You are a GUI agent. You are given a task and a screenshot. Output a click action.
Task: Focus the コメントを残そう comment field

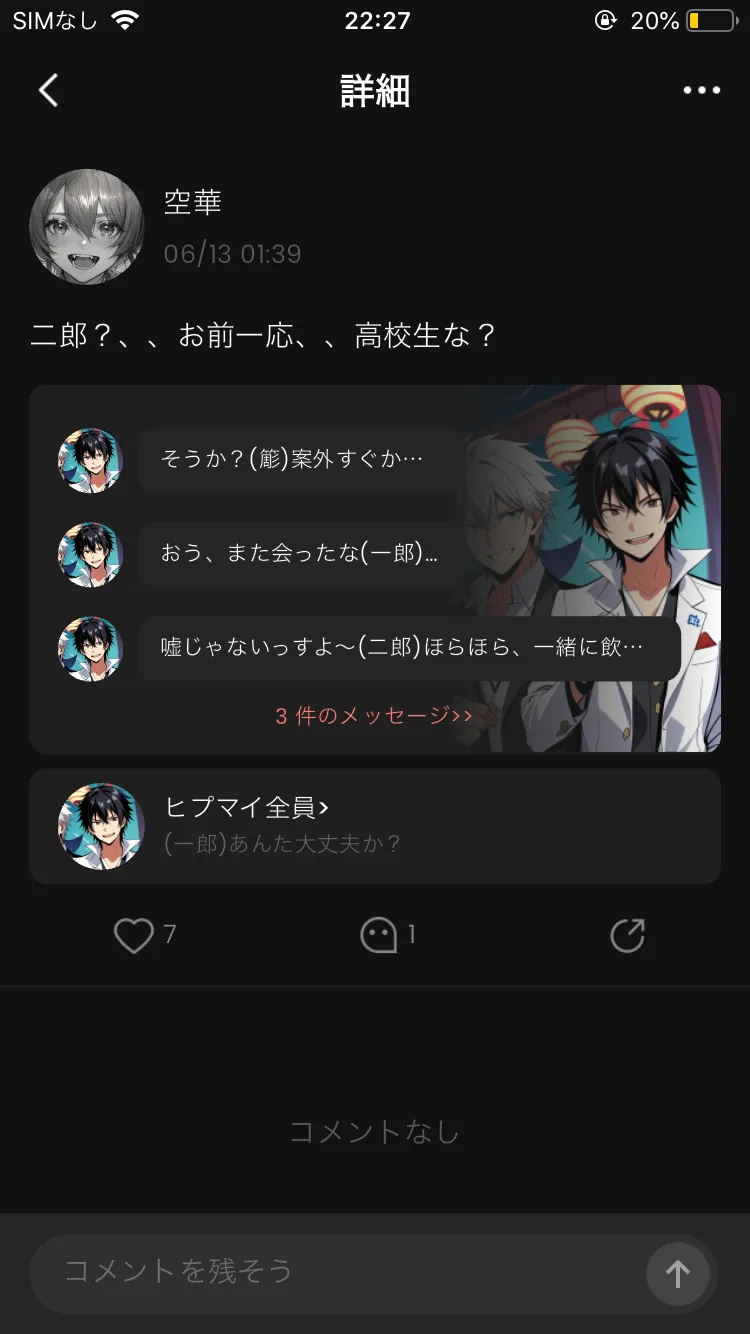338,1272
